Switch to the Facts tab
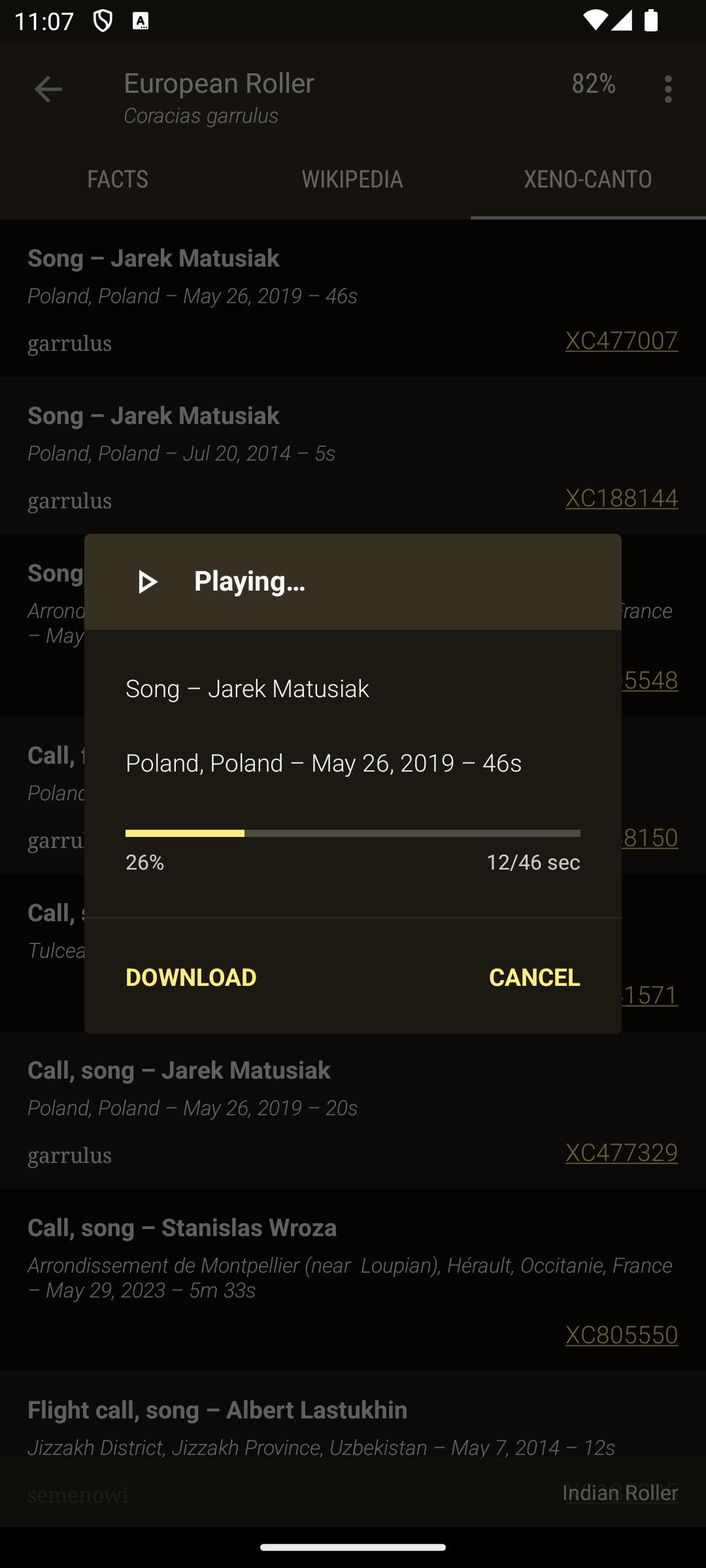This screenshot has width=706, height=1568. [118, 179]
